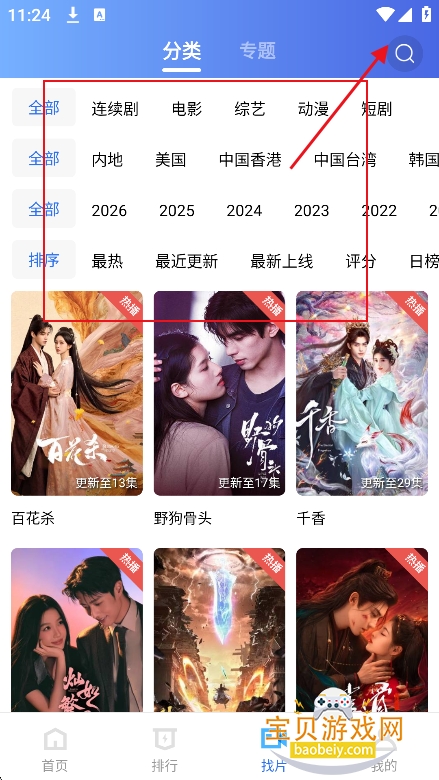Switch to the 专题 tab

(258, 51)
